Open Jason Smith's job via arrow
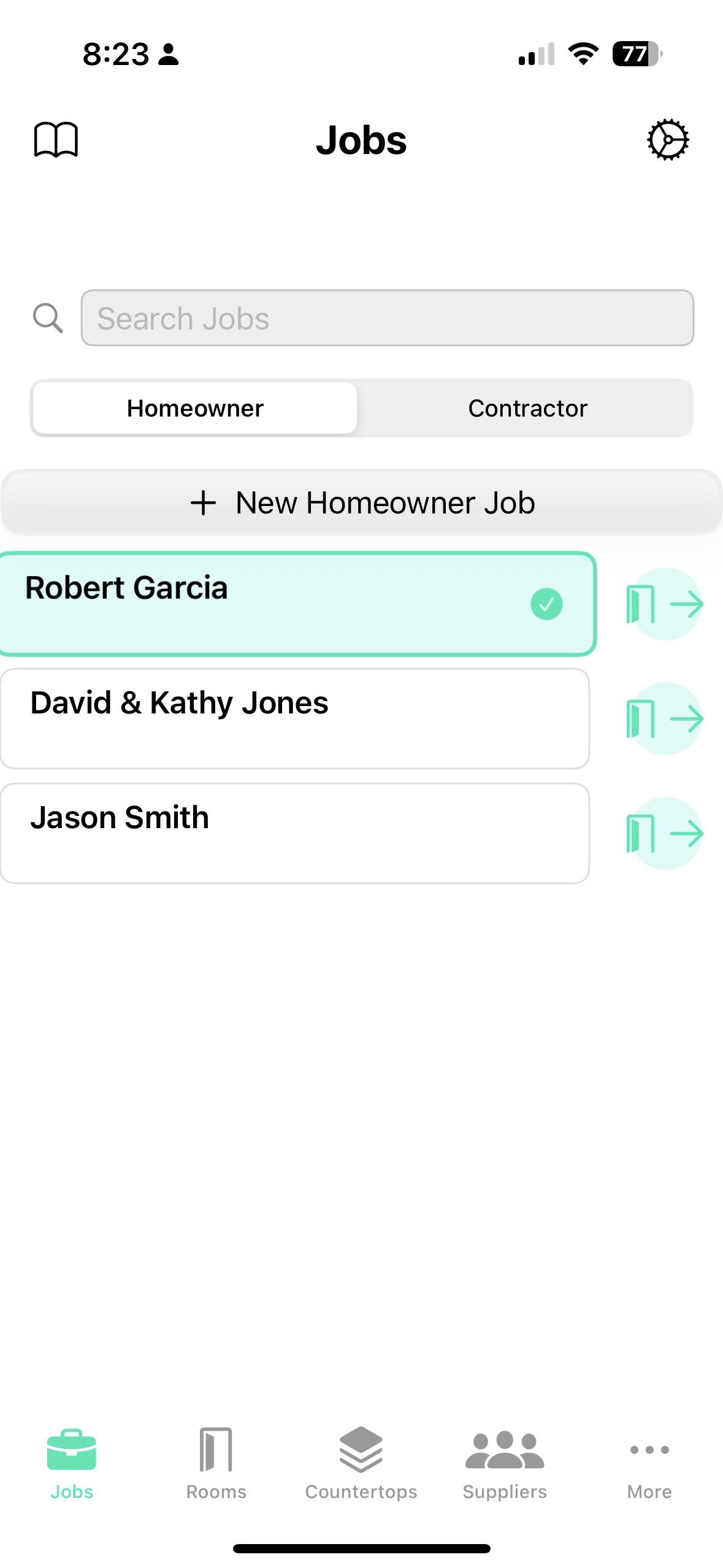723x1568 pixels. click(664, 832)
